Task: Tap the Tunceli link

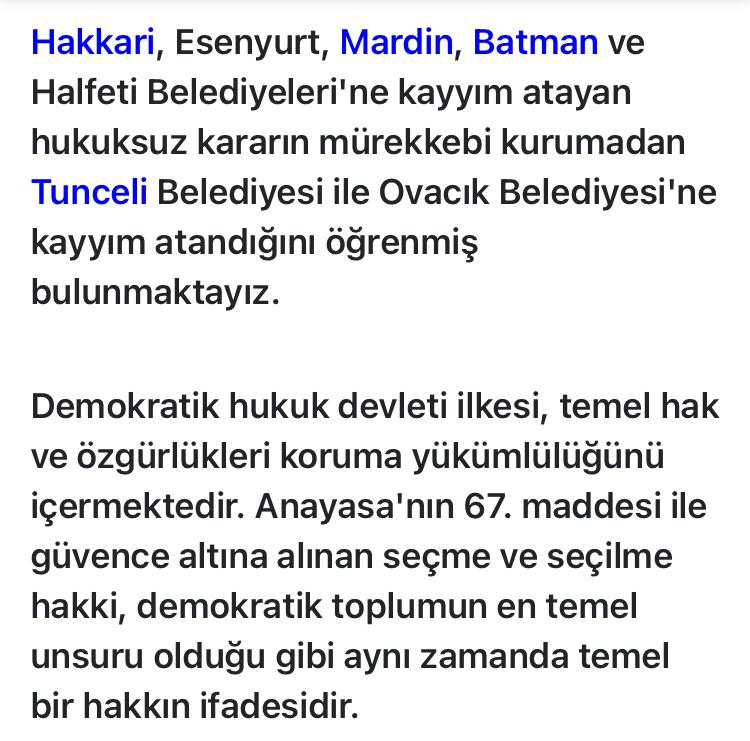Action: click(90, 192)
